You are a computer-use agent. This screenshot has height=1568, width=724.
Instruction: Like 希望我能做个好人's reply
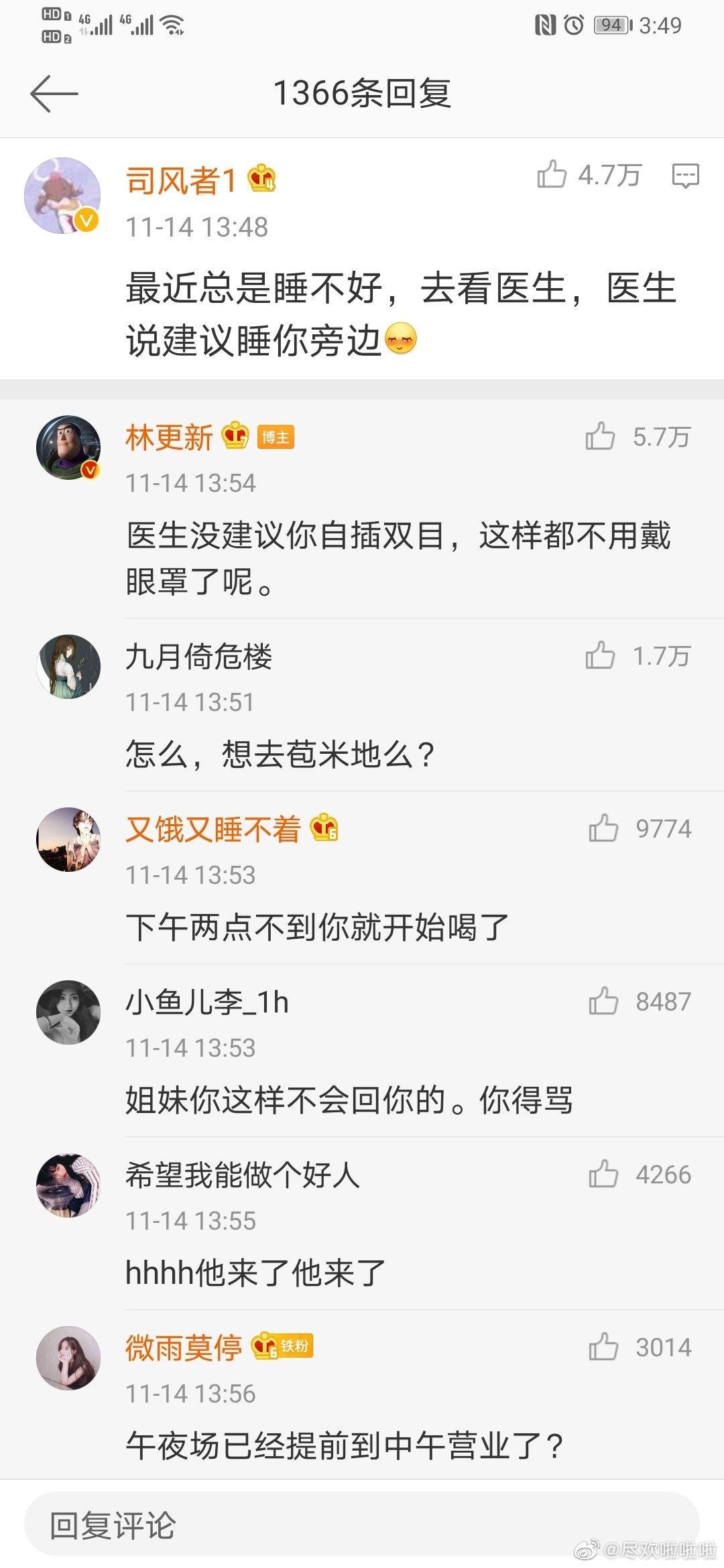click(x=603, y=1175)
